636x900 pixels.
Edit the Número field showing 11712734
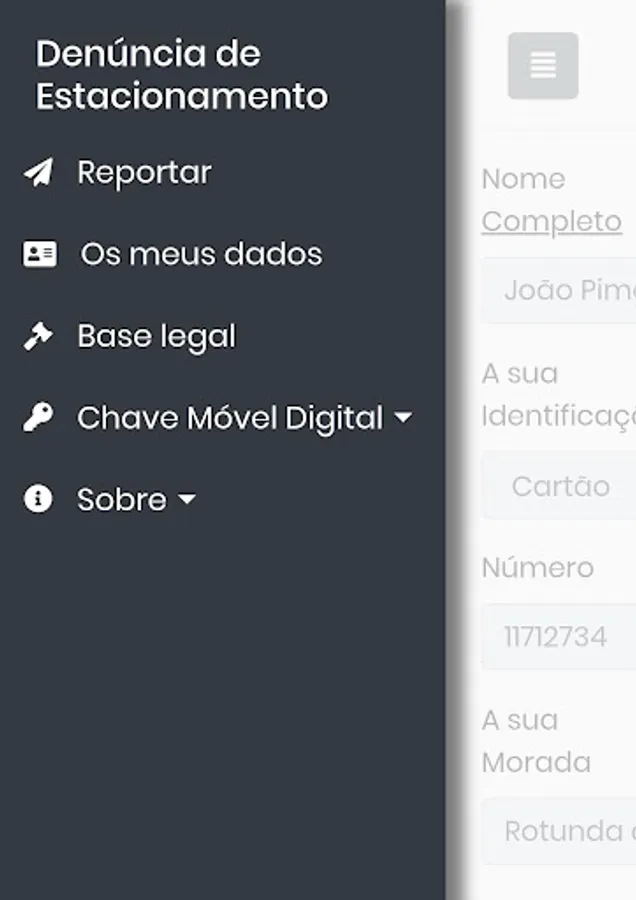pos(562,637)
